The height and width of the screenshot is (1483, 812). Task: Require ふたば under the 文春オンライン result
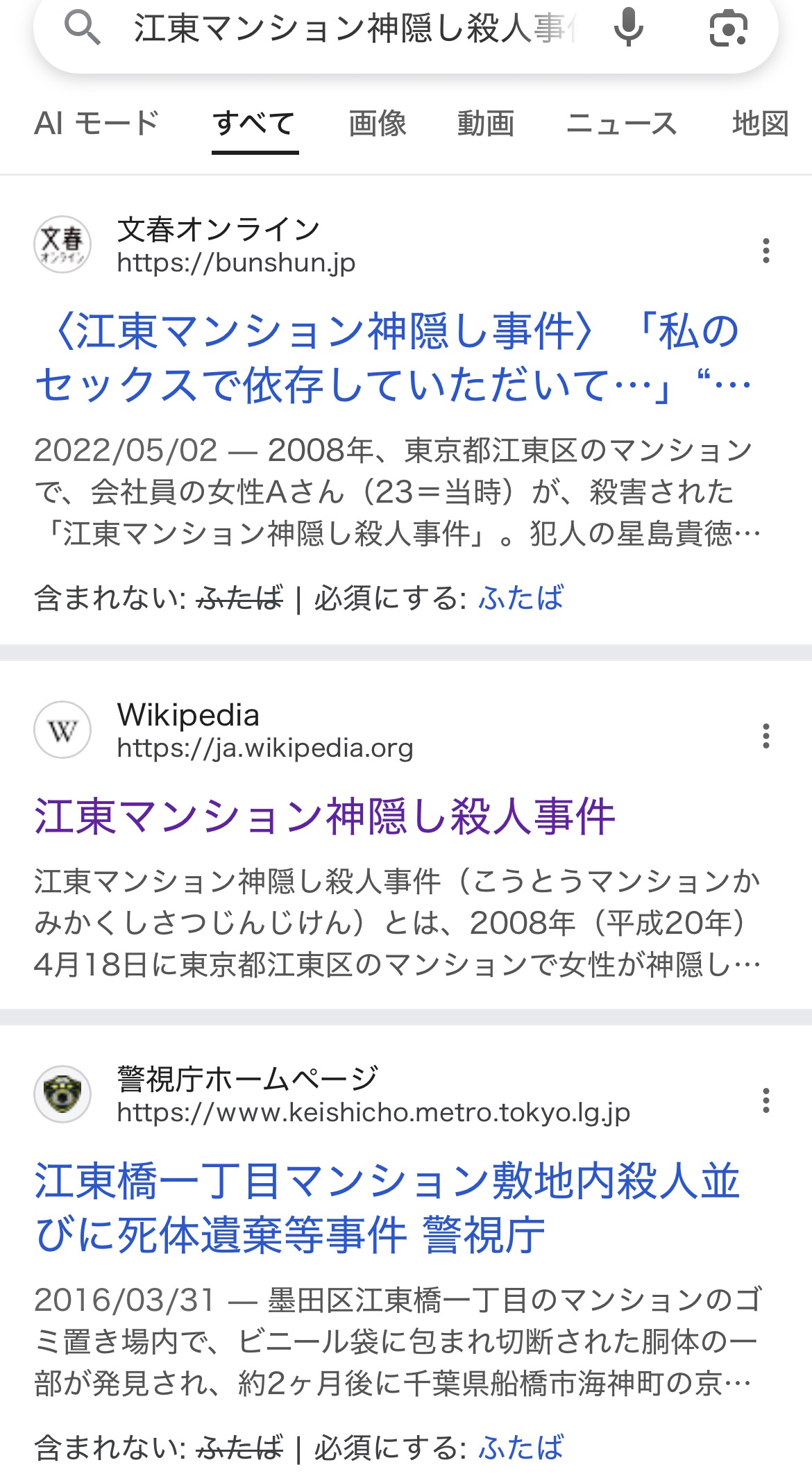coord(521,598)
